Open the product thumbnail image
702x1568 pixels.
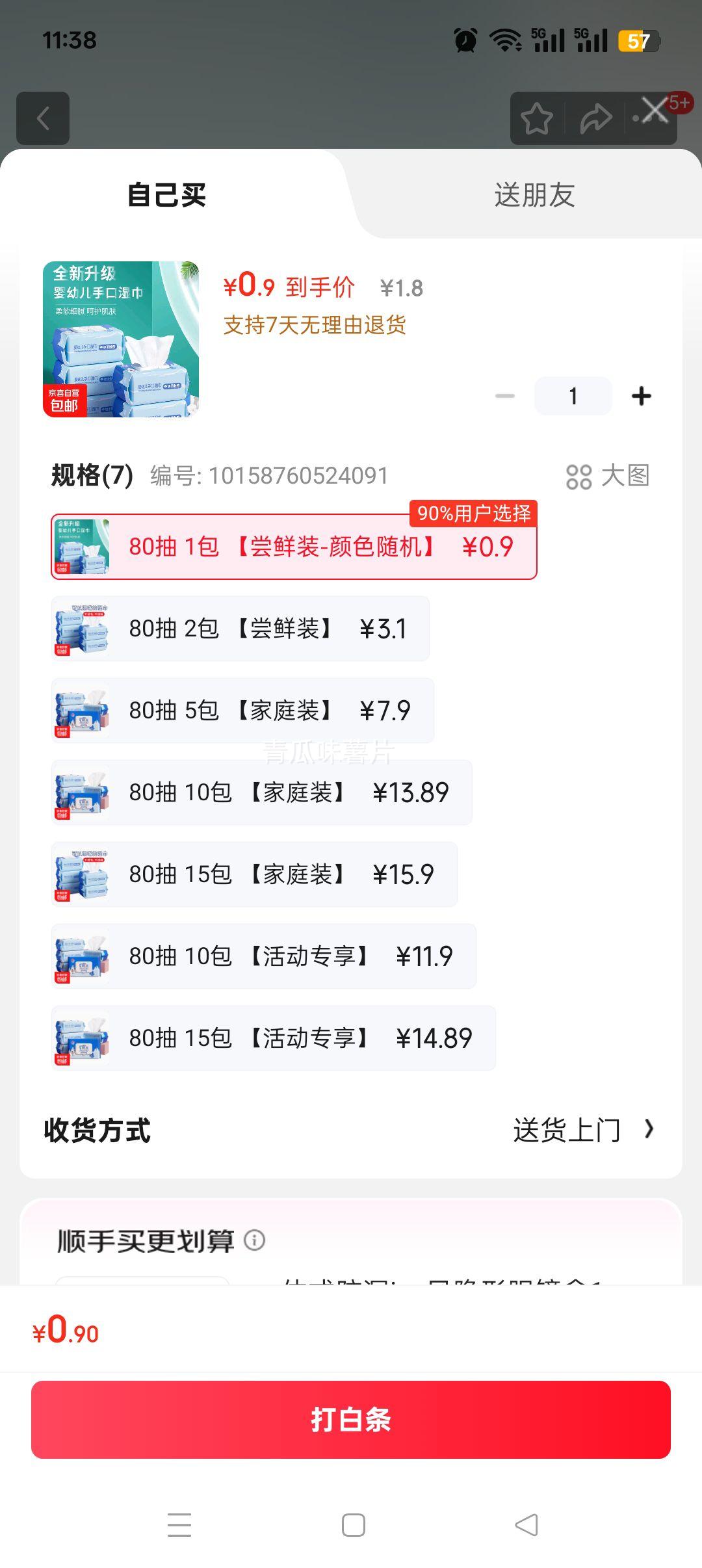pos(121,339)
